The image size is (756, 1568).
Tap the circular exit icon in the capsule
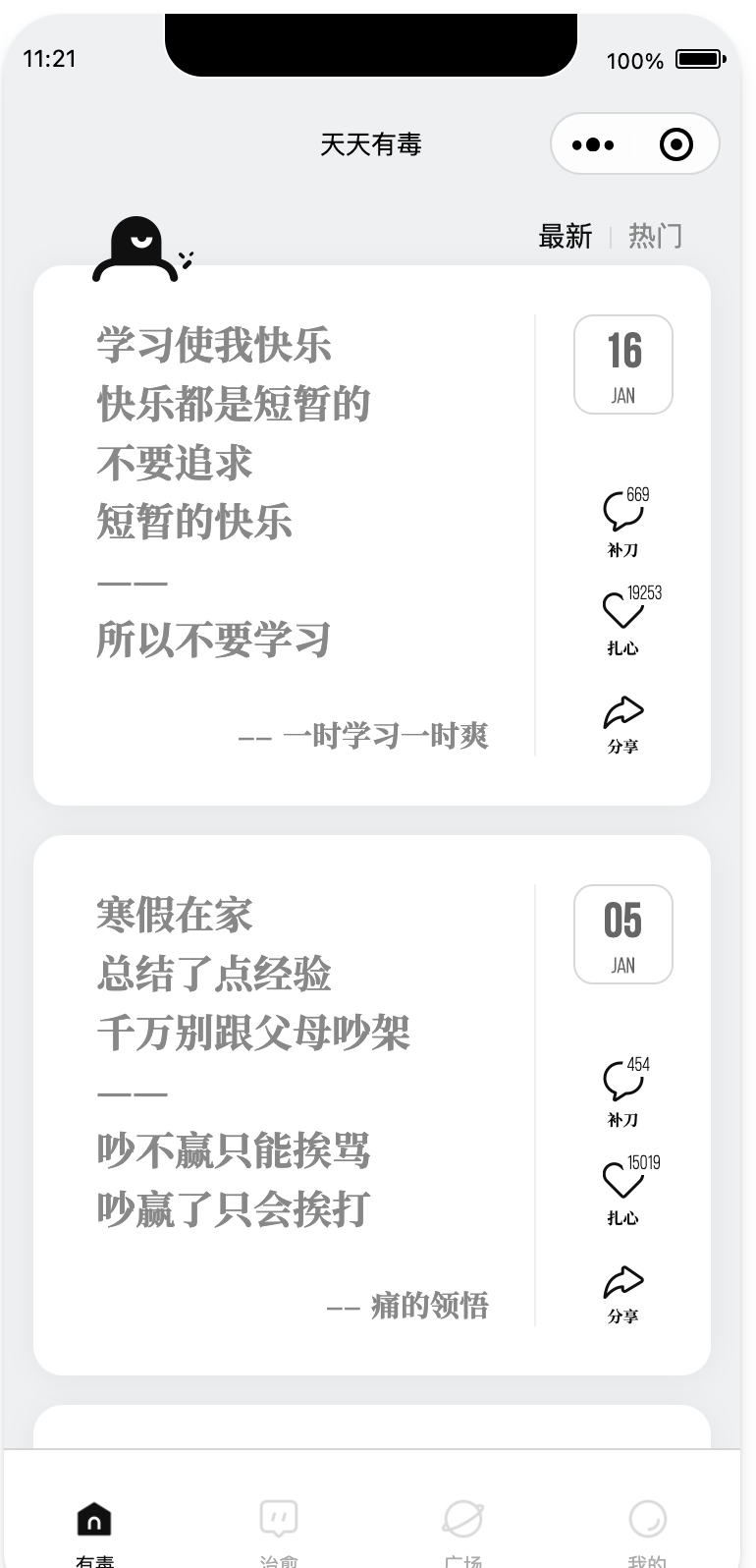pyautogui.click(x=675, y=143)
